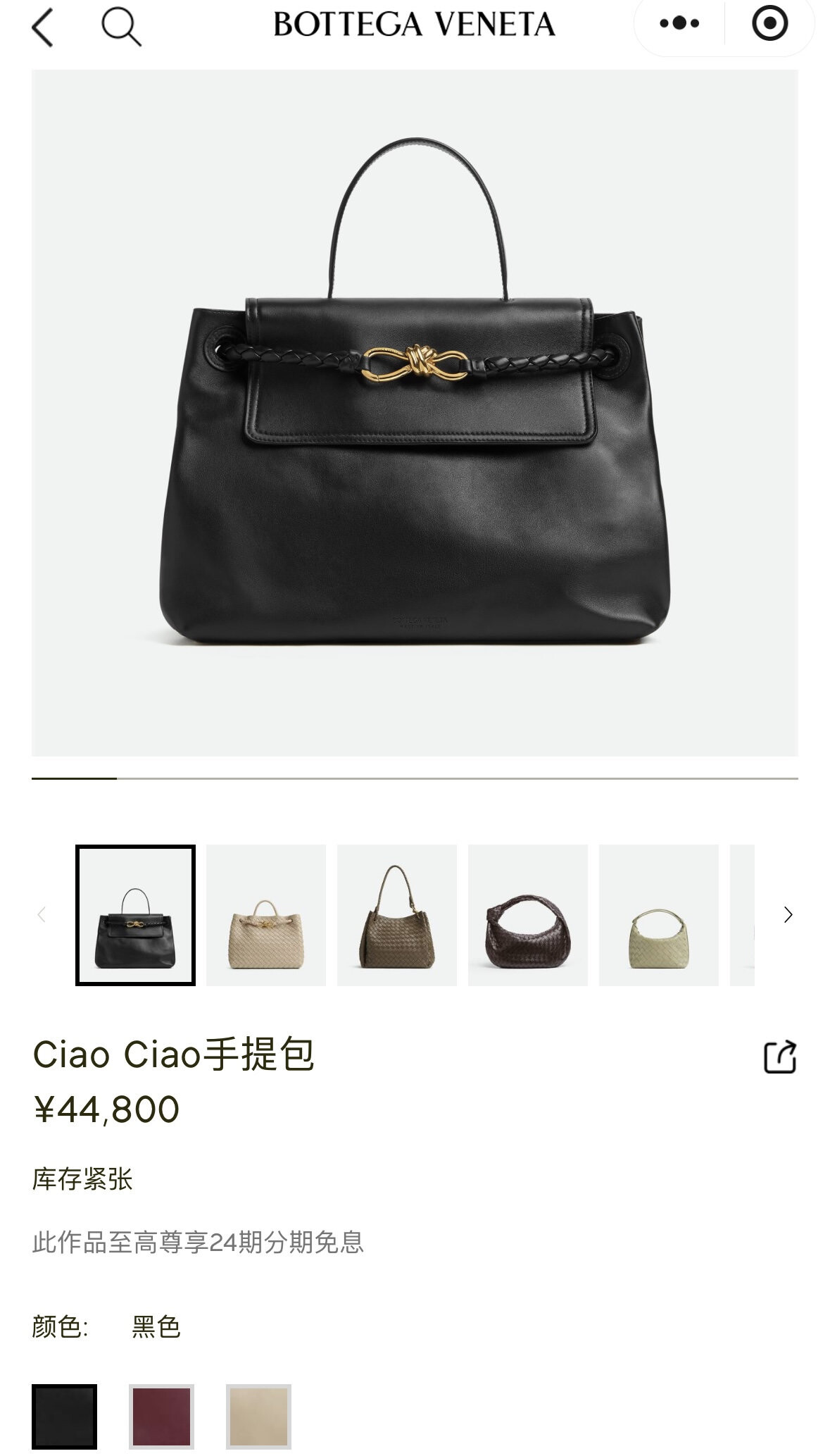Screen dimensions: 830x1456
Task: Select the black bag thumbnail
Action: click(x=135, y=914)
